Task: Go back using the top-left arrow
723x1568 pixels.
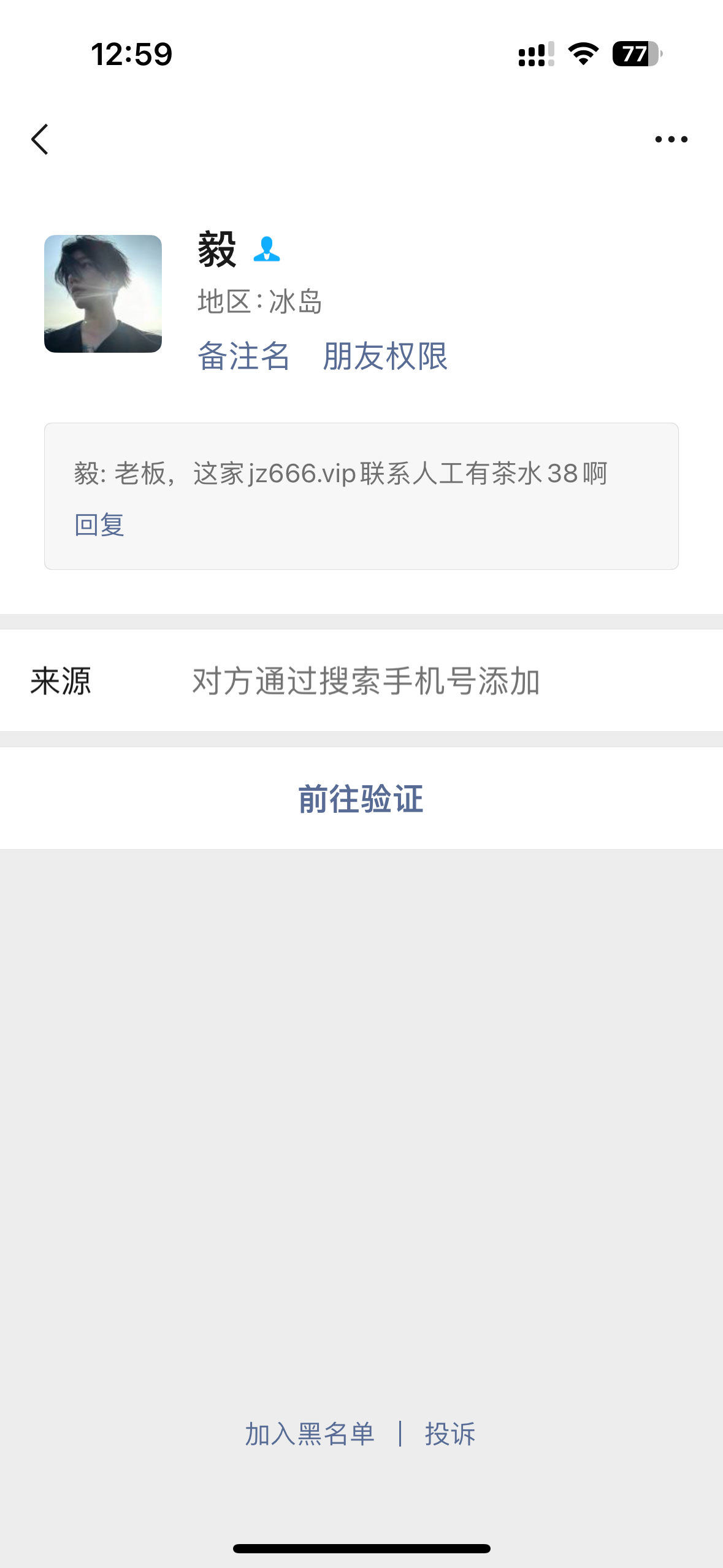Action: pos(40,139)
